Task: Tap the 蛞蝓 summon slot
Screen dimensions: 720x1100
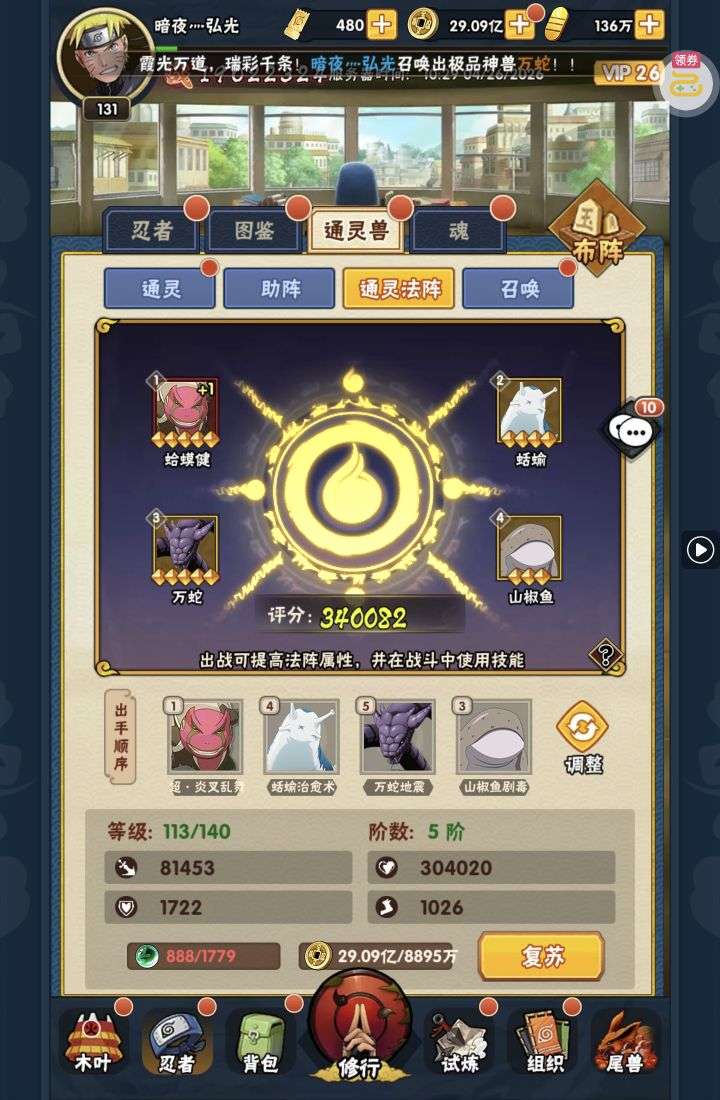Action: [x=529, y=412]
